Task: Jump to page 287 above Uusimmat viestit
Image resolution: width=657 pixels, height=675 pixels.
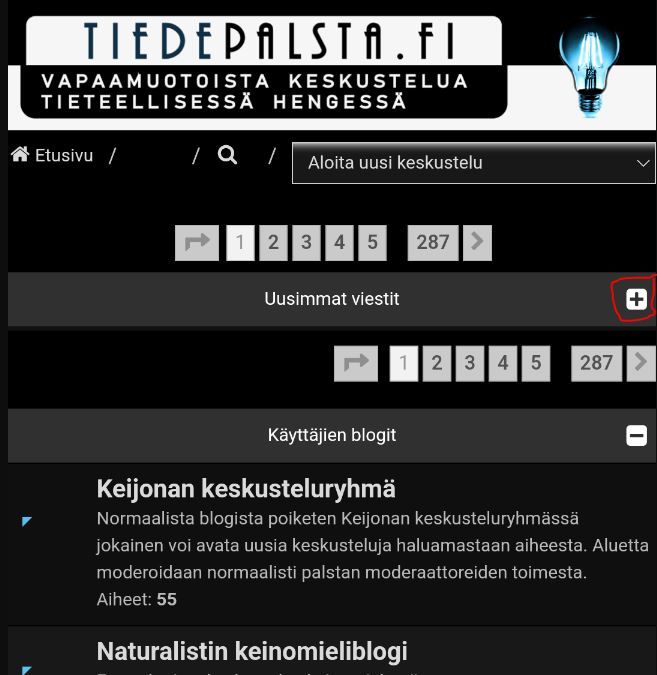Action: [x=432, y=243]
